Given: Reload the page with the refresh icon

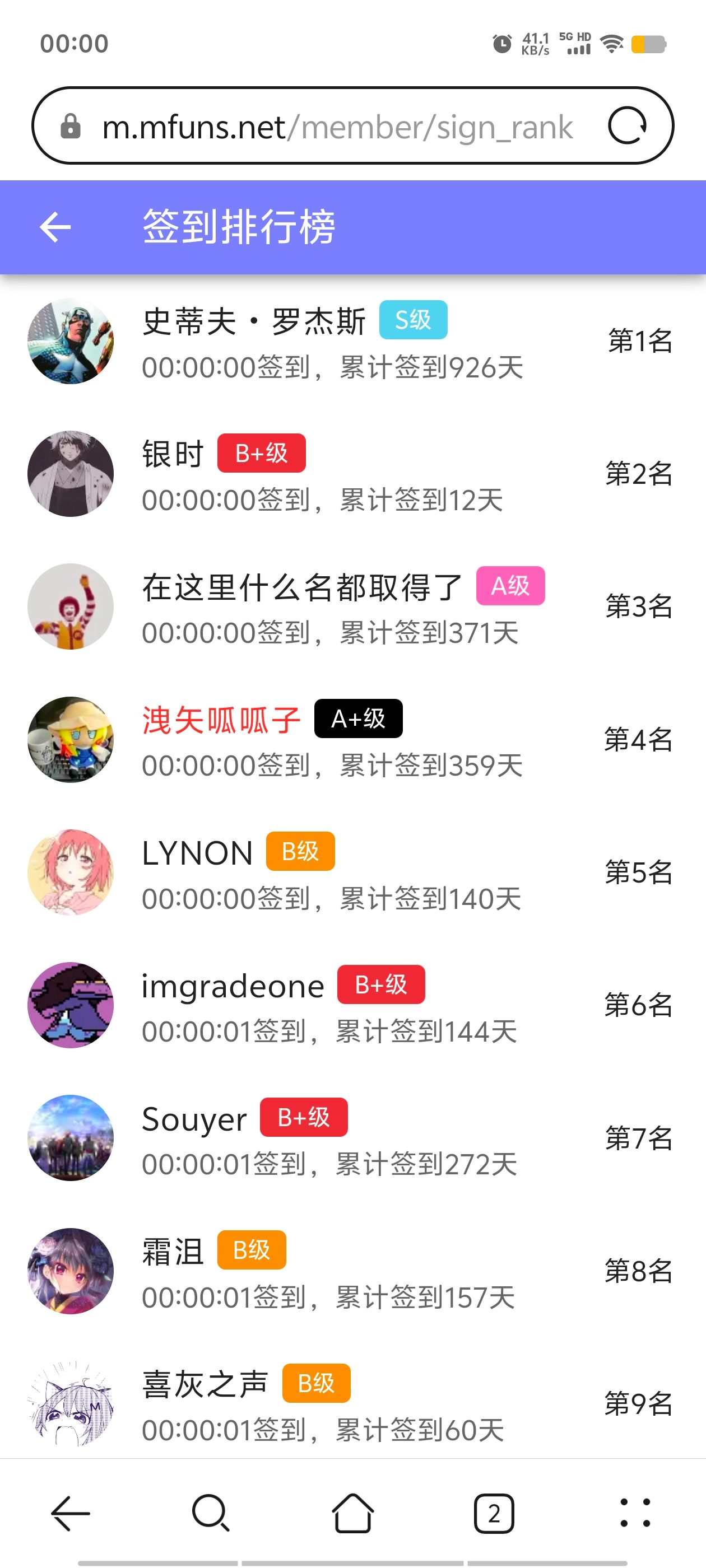Looking at the screenshot, I should 627,126.
